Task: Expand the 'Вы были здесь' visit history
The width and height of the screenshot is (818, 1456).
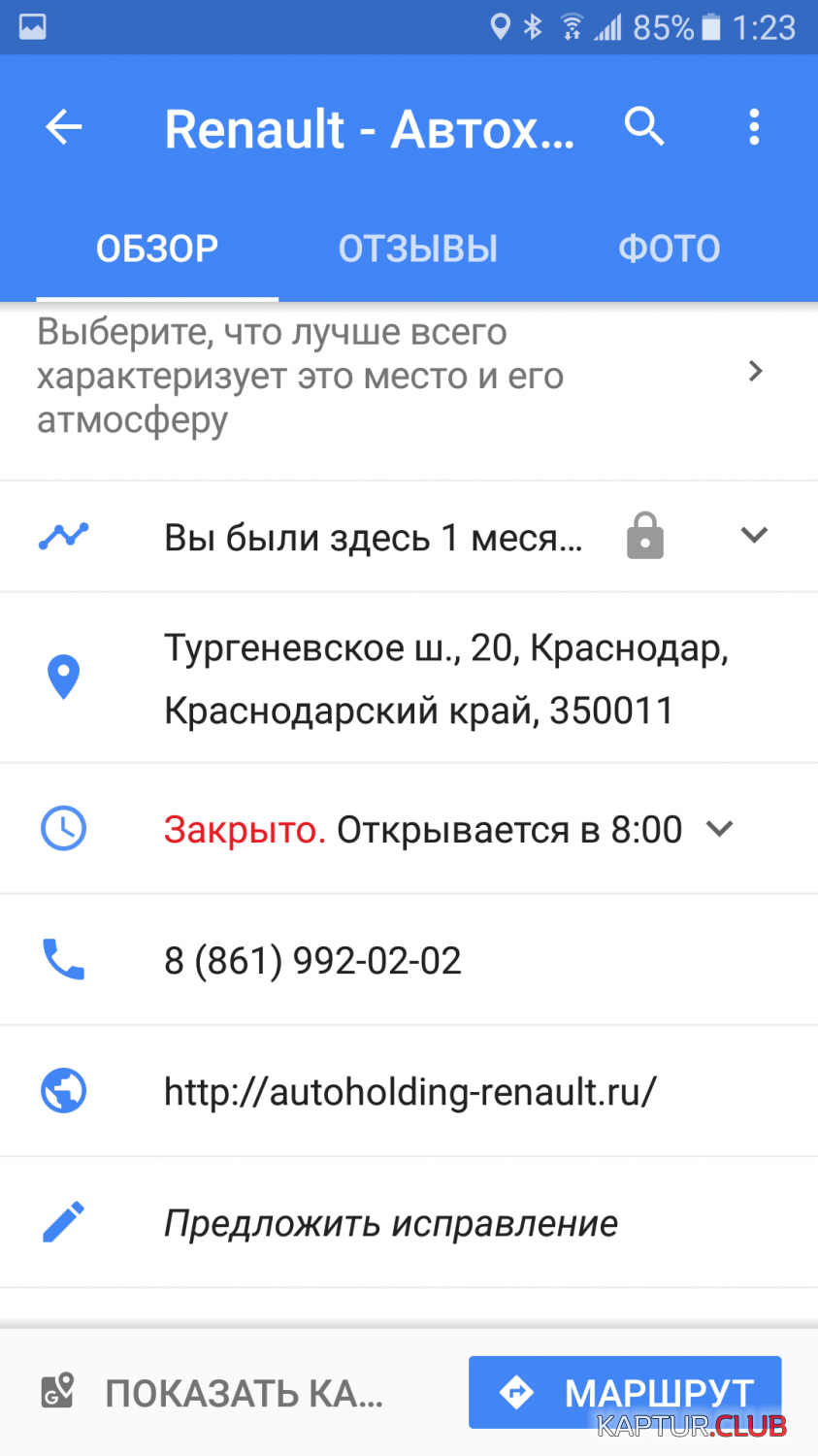Action: (x=754, y=535)
